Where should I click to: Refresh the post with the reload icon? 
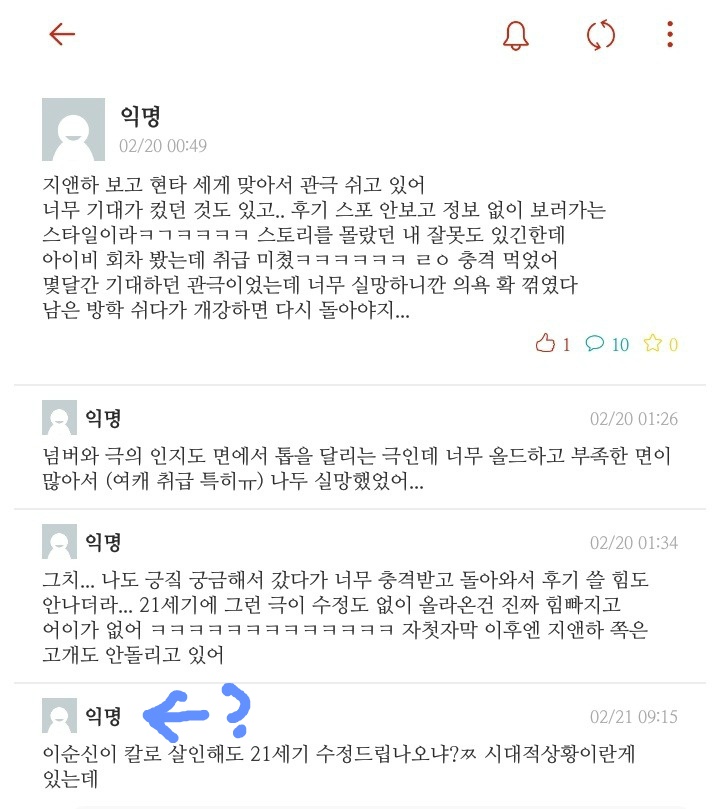[600, 34]
